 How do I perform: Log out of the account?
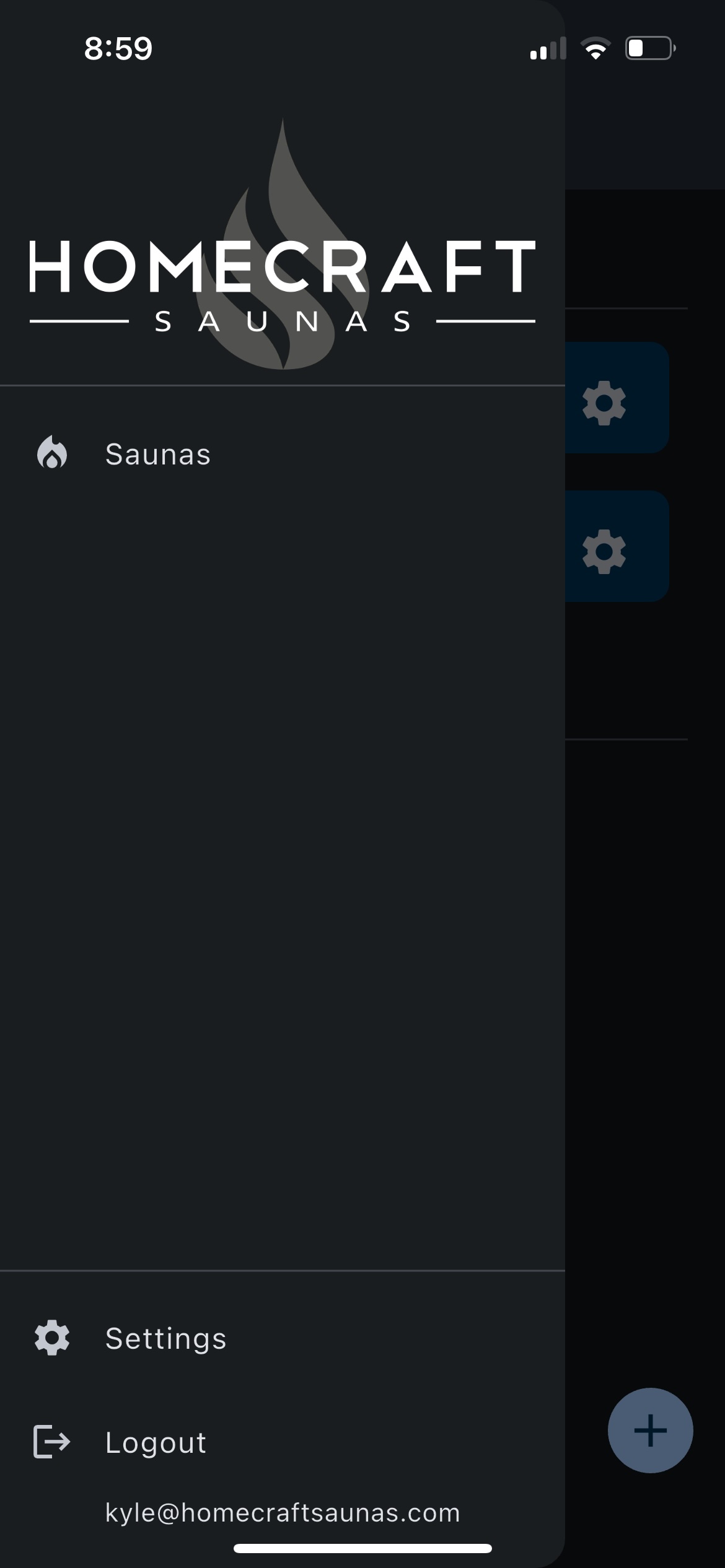155,1442
